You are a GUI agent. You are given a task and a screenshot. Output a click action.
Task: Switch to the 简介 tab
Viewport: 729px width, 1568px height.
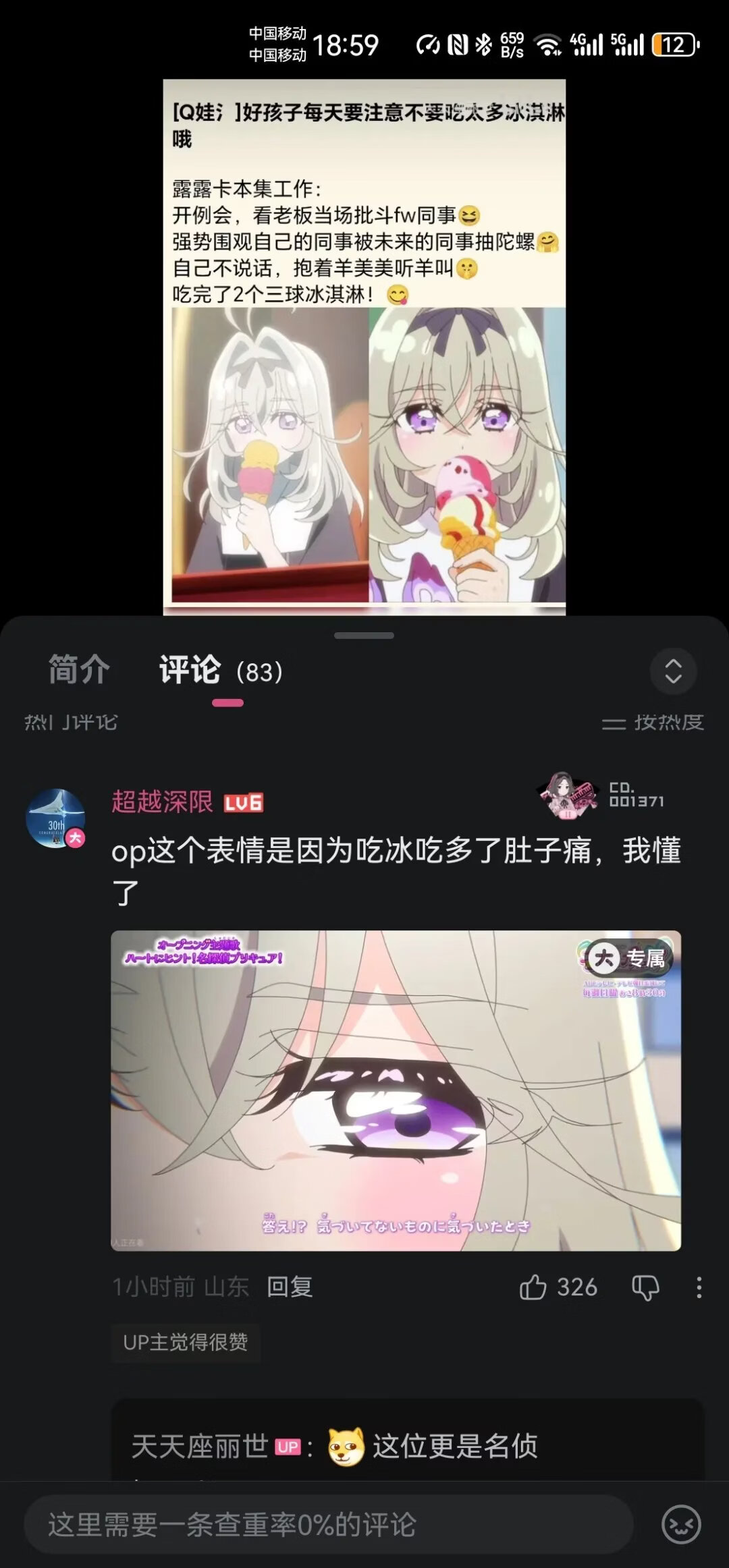79,670
